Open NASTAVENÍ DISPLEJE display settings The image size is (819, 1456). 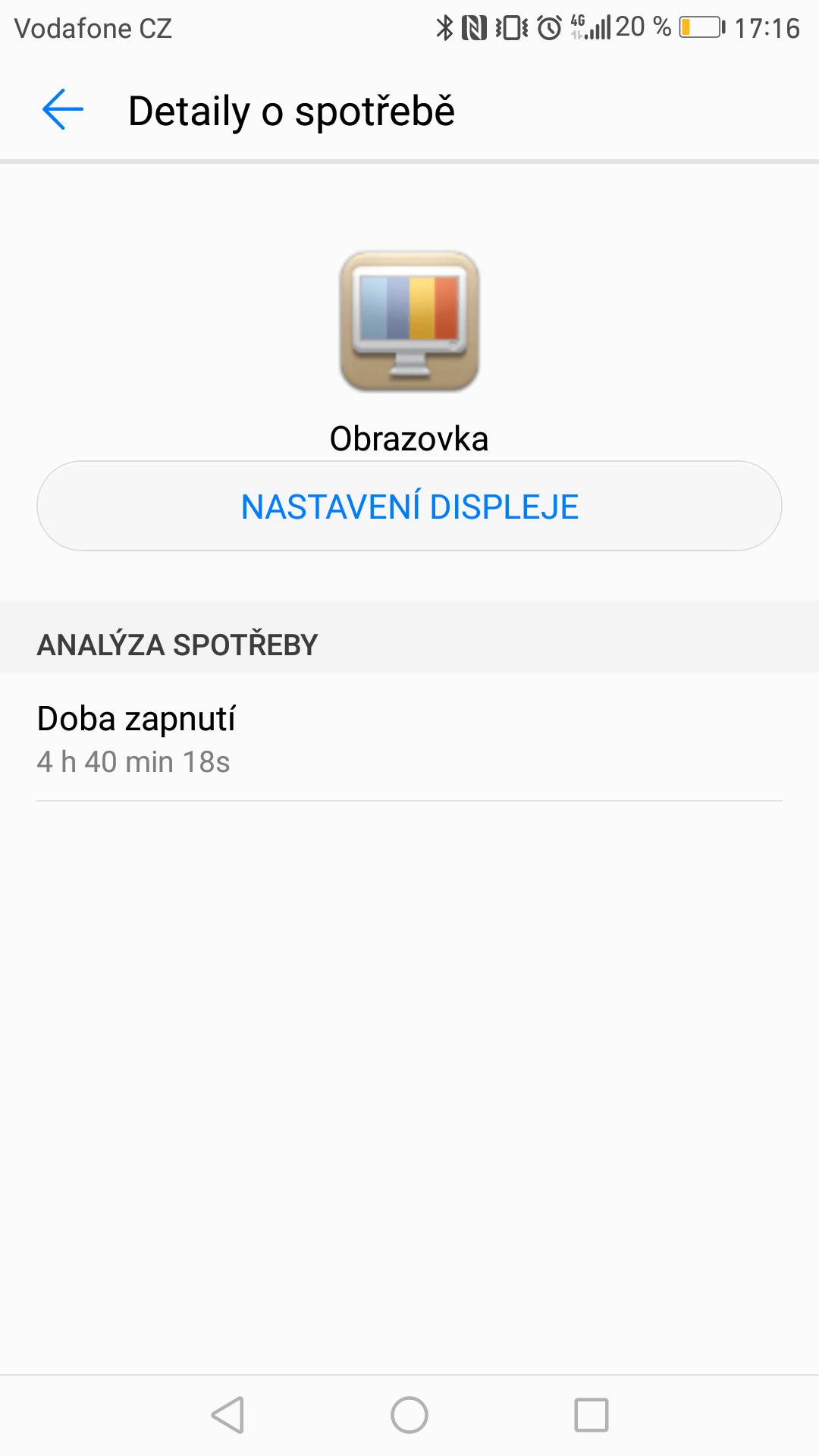[x=409, y=506]
